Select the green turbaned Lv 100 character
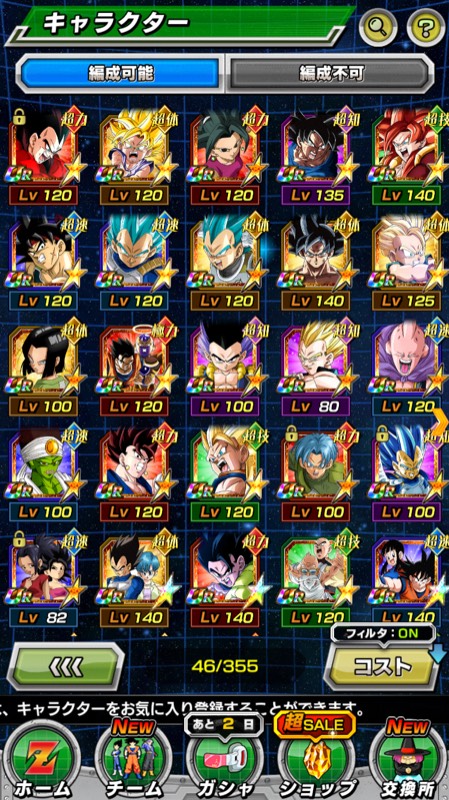The height and width of the screenshot is (800, 449). coord(43,472)
